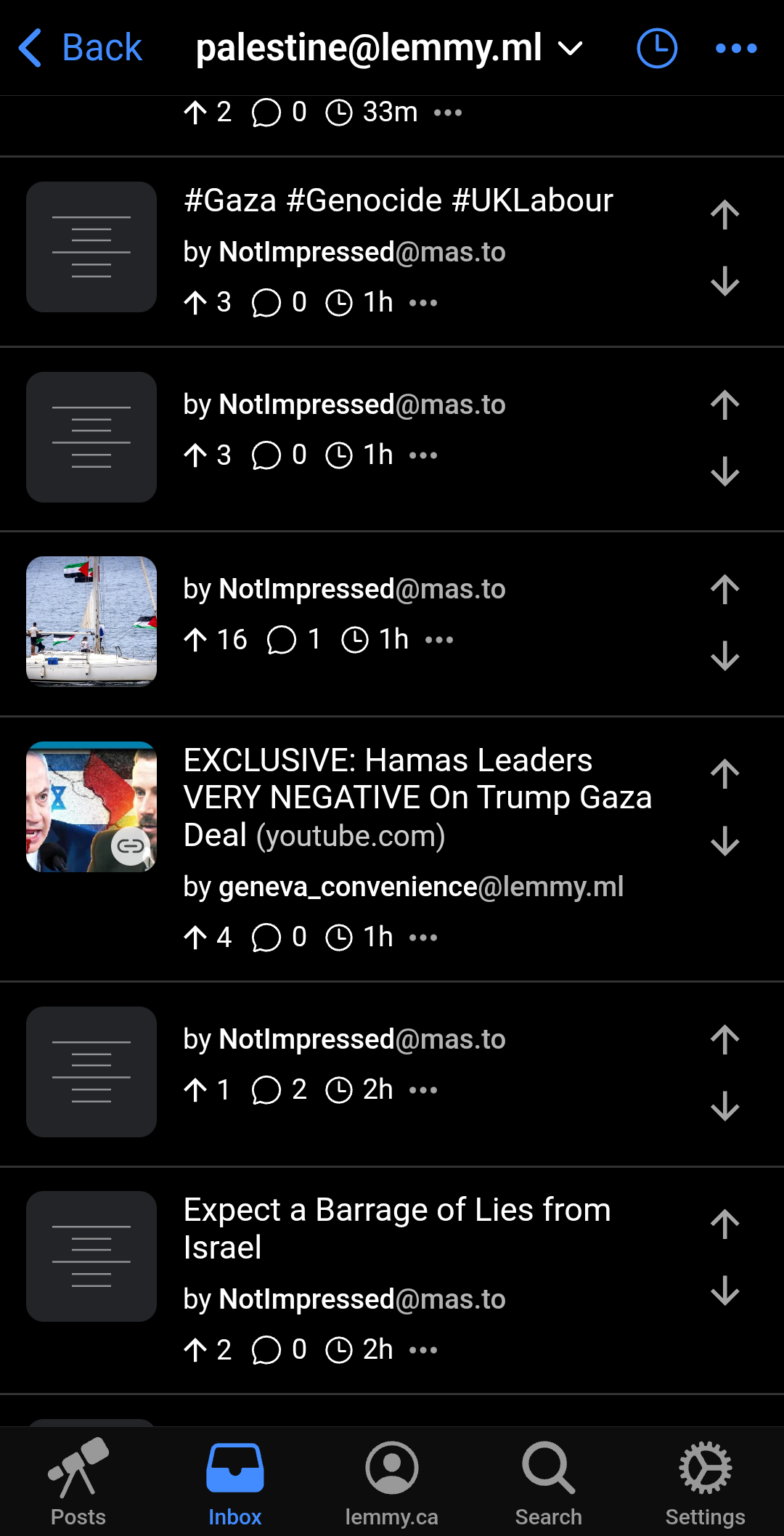Upvote the EXCLUSIVE: Hamas Leaders post

724,773
